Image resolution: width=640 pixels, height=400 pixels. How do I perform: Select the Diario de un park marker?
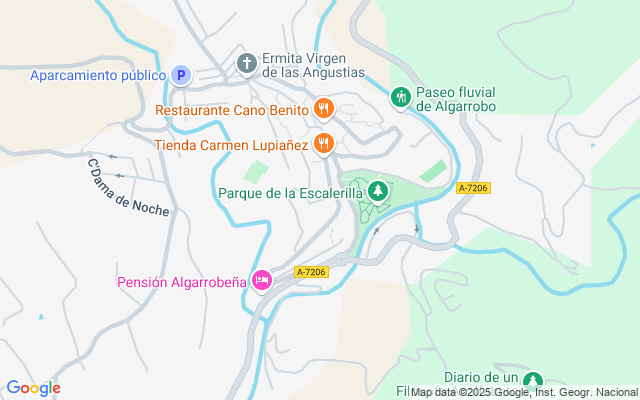click(x=533, y=382)
